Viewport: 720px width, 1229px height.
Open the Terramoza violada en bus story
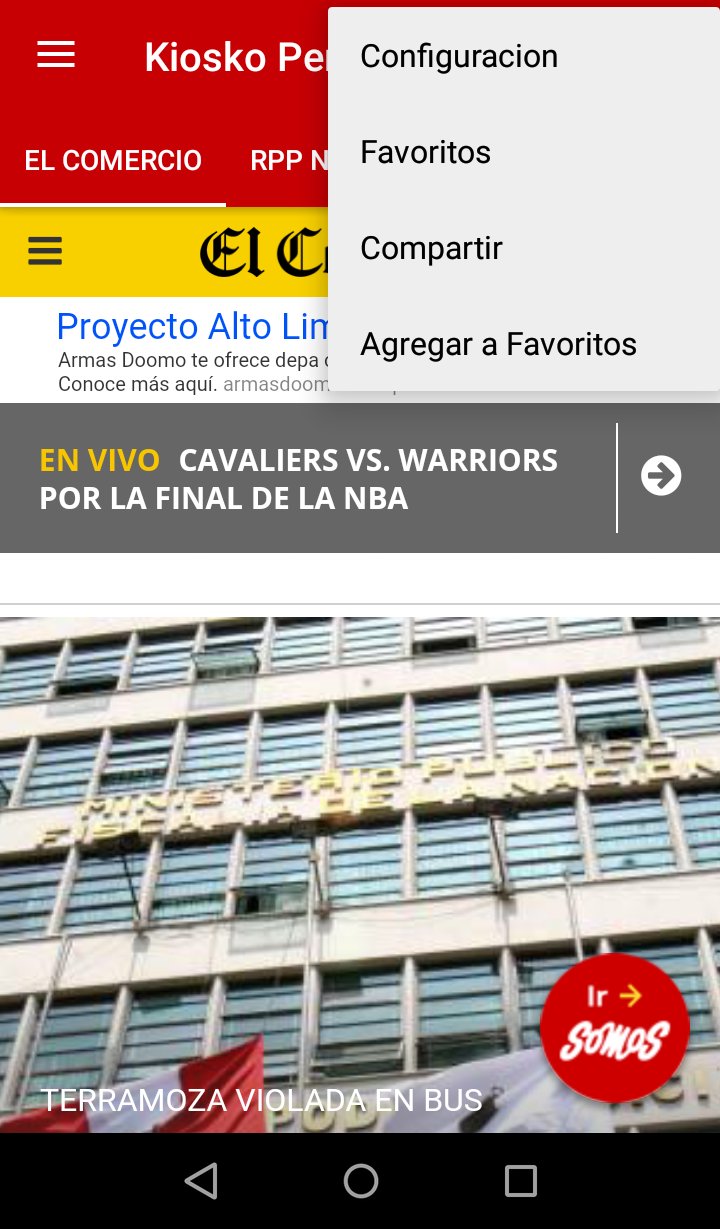(261, 1100)
